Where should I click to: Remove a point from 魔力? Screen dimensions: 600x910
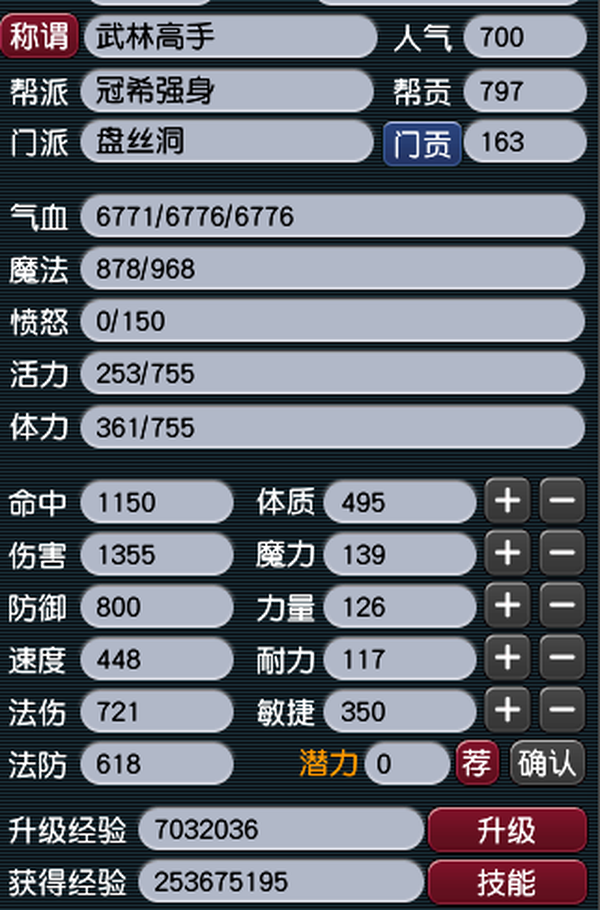point(562,553)
